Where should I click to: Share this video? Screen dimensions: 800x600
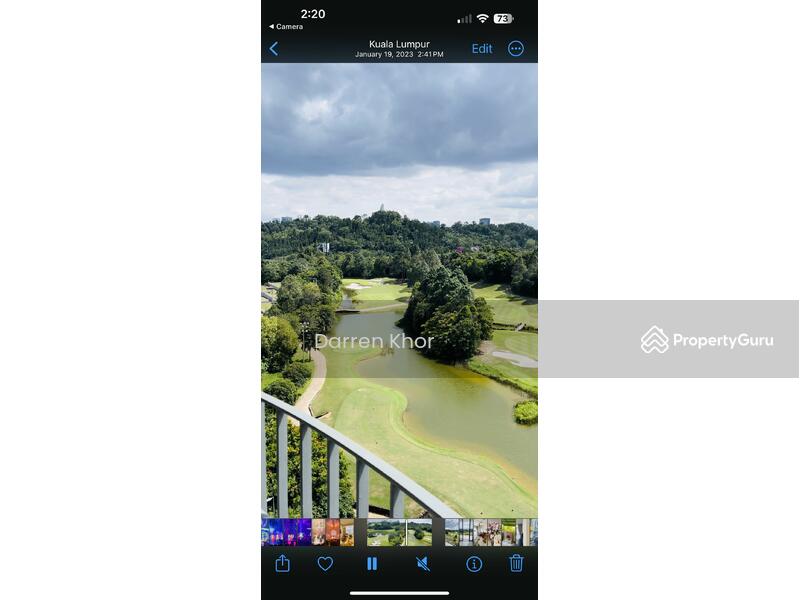coord(282,564)
